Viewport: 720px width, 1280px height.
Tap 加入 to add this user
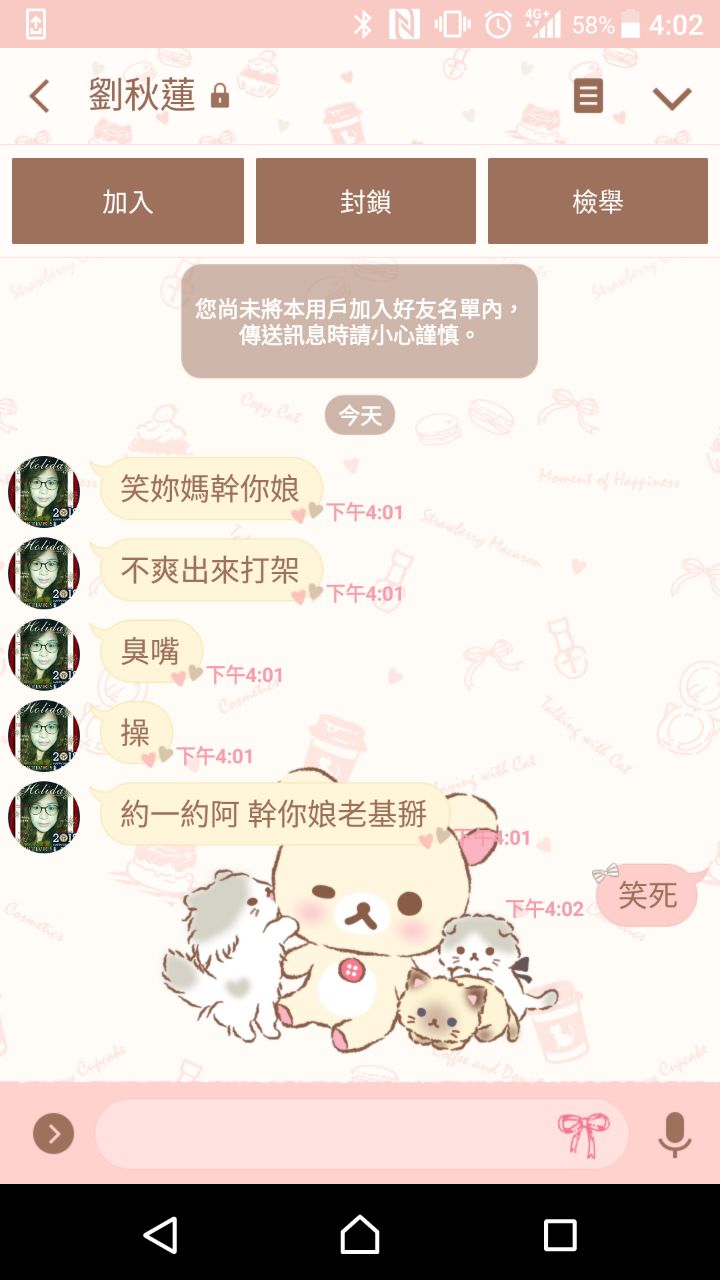[x=128, y=201]
